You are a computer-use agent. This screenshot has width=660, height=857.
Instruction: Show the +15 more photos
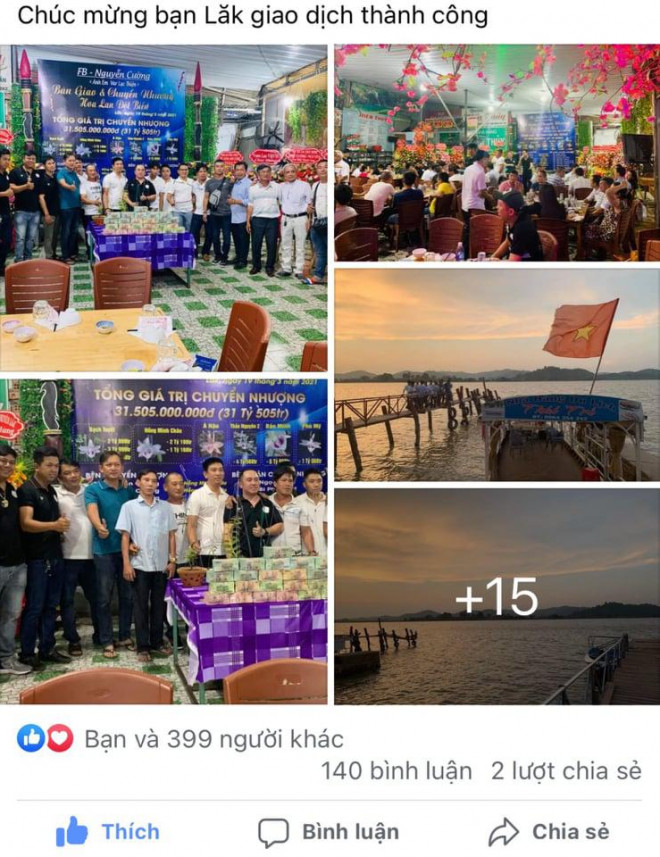[x=496, y=596]
